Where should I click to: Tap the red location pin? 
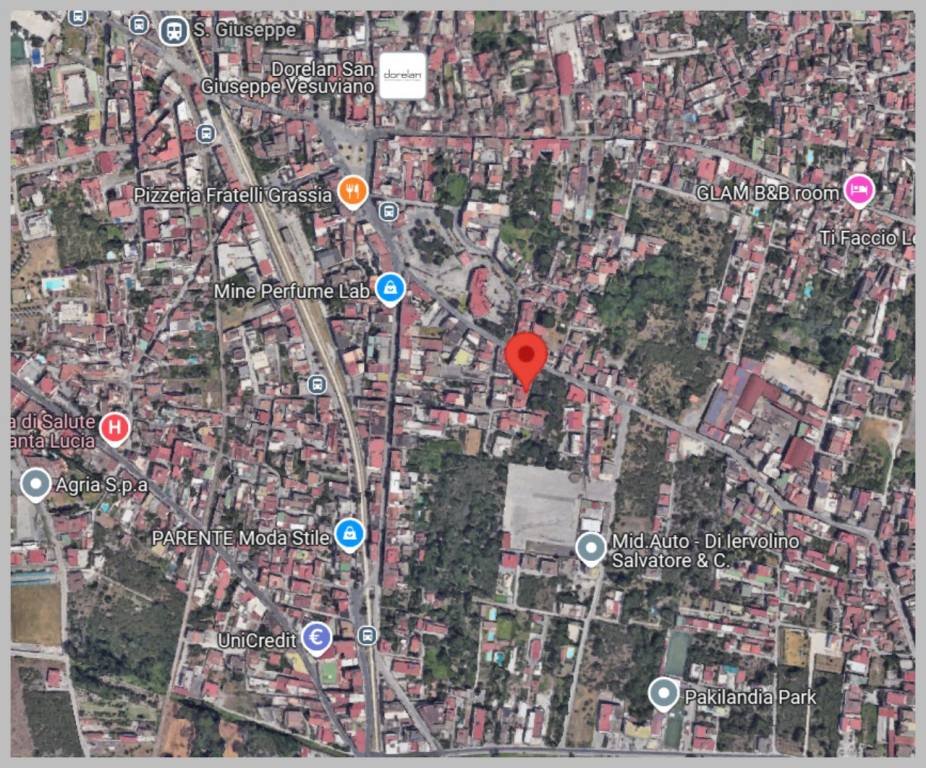pos(526,356)
